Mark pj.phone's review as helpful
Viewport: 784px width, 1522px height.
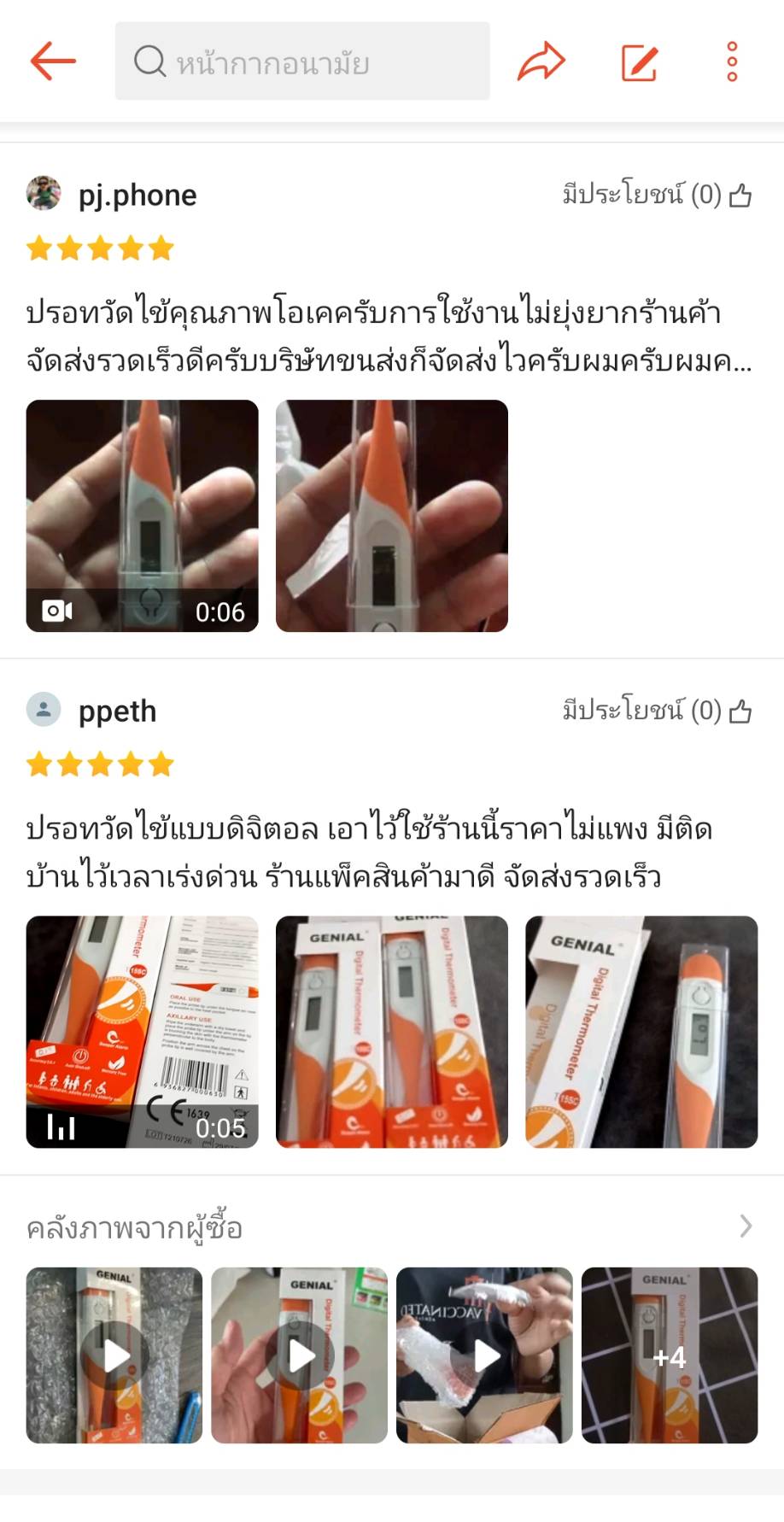click(x=740, y=196)
